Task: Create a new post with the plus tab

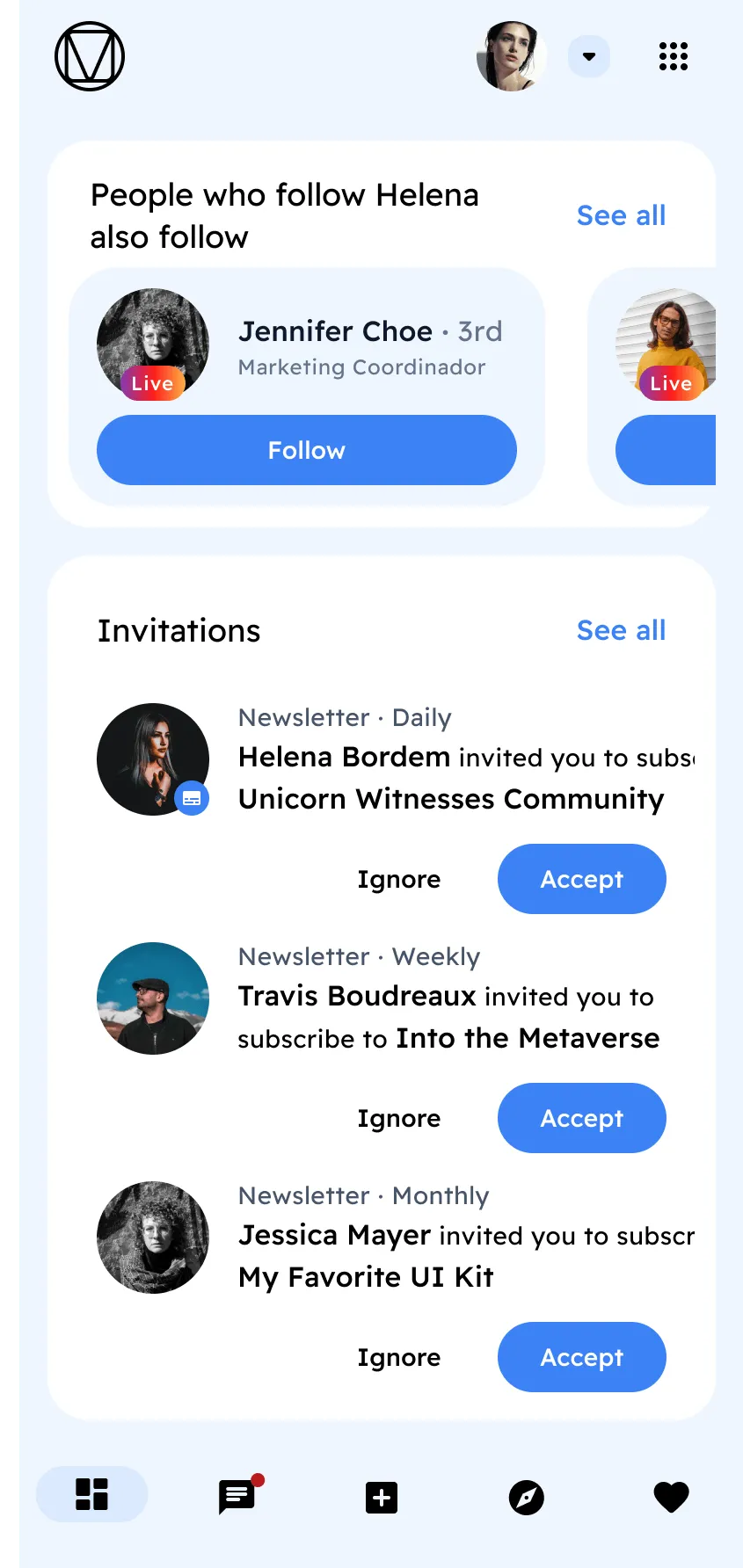Action: pyautogui.click(x=382, y=1497)
